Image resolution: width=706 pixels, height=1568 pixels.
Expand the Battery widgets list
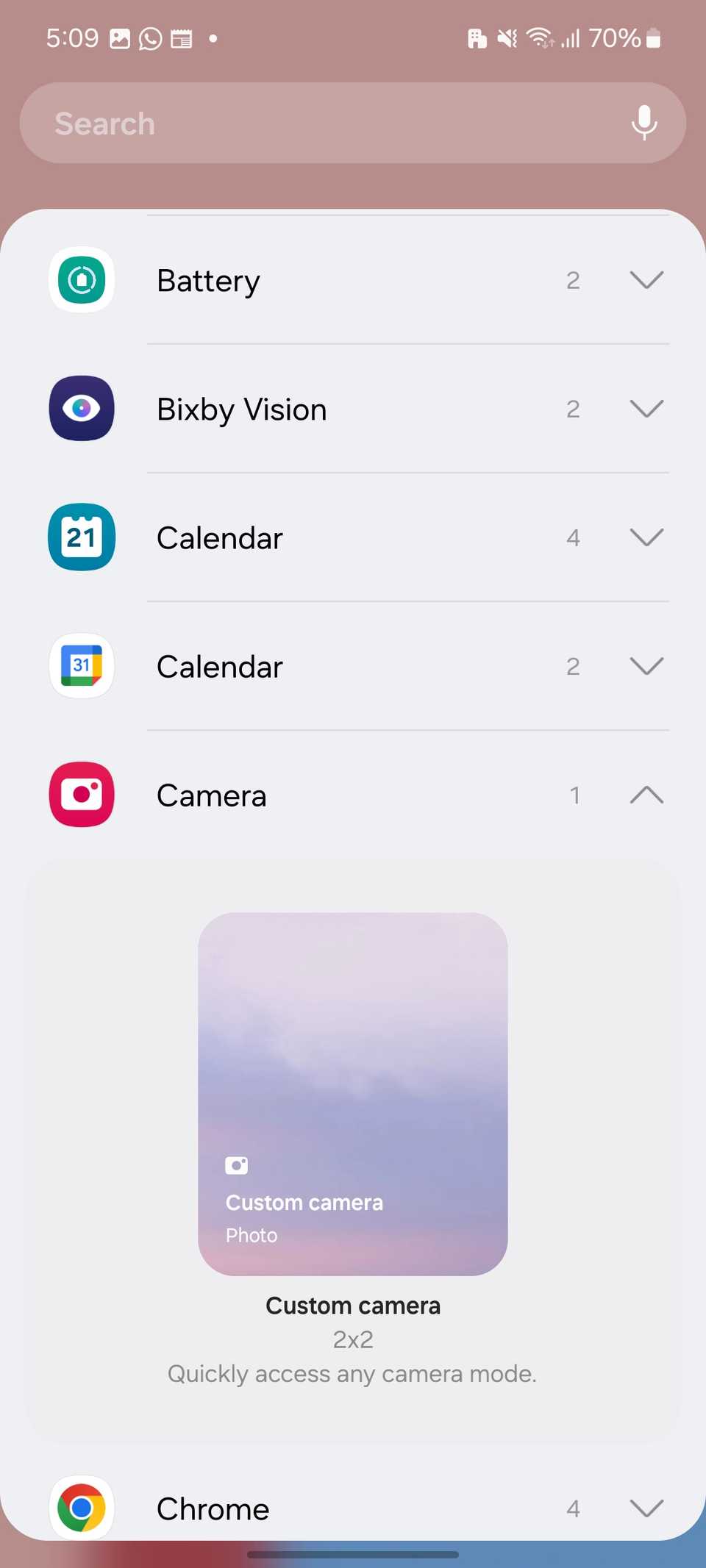tap(646, 280)
